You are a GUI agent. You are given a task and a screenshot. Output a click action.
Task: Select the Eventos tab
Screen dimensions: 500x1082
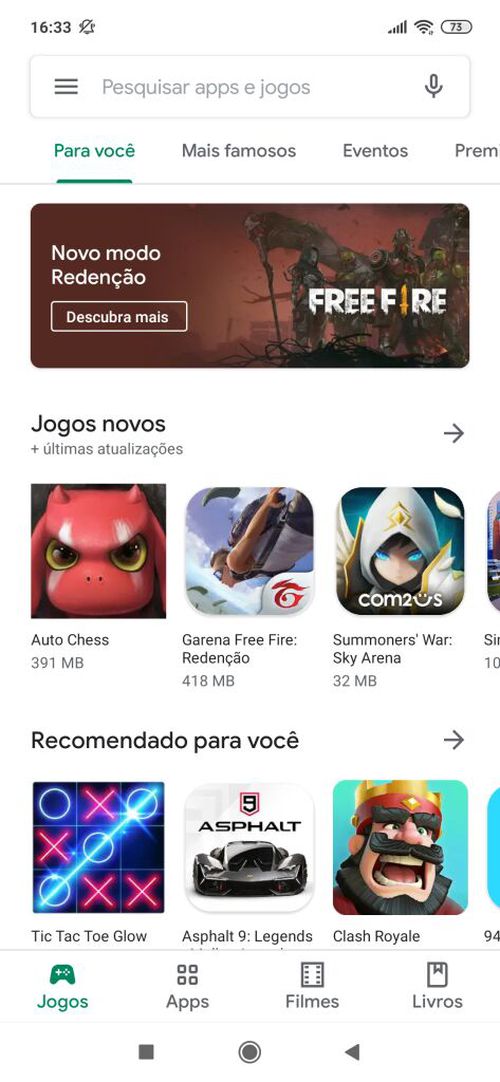(375, 150)
